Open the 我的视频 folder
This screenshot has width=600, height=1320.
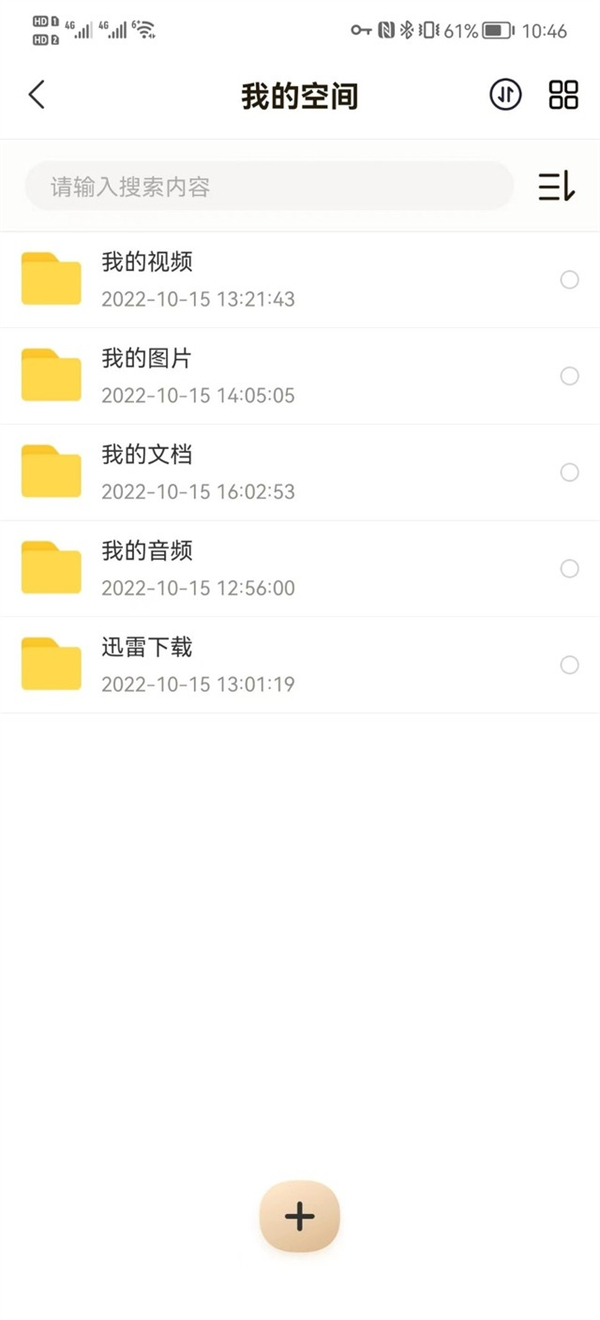click(200, 280)
